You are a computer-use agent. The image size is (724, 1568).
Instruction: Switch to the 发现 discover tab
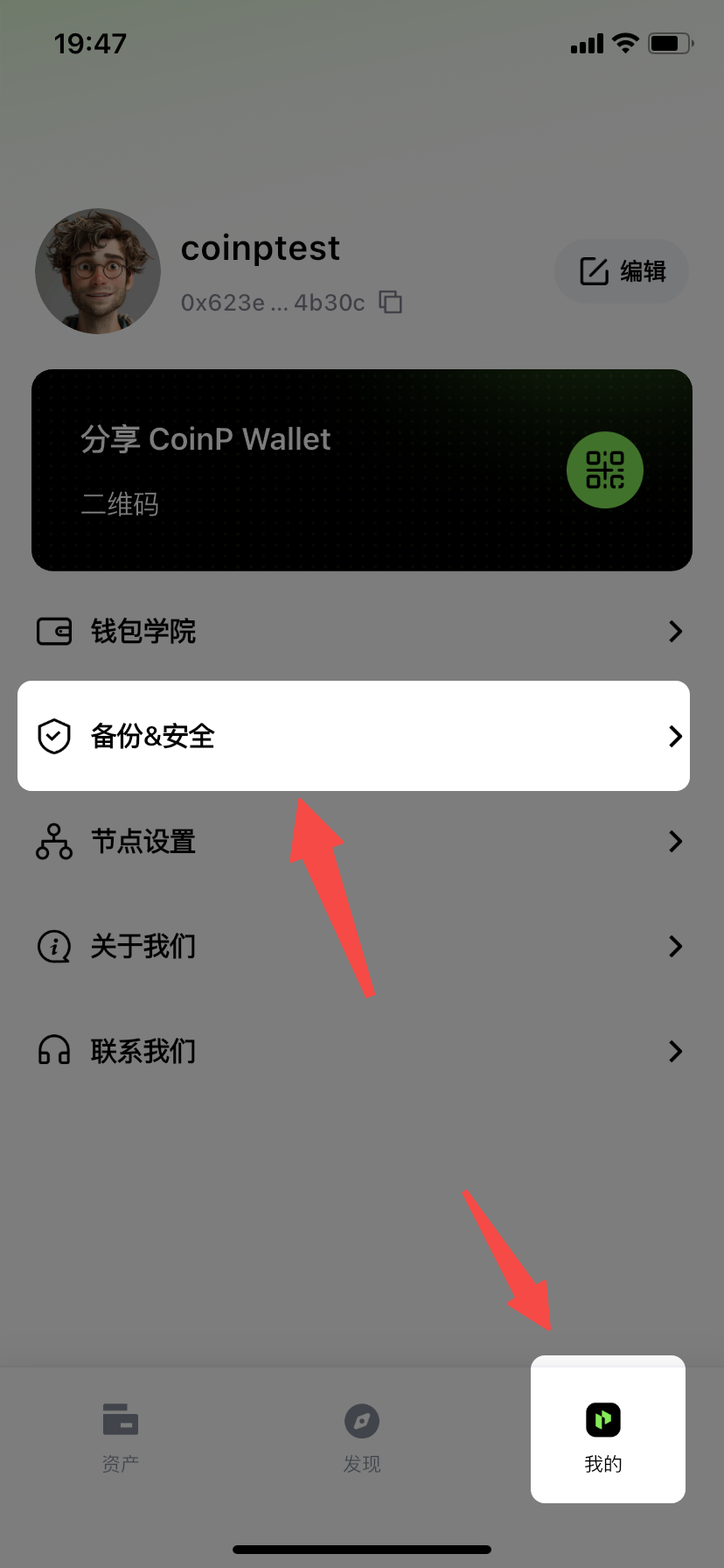362,1434
